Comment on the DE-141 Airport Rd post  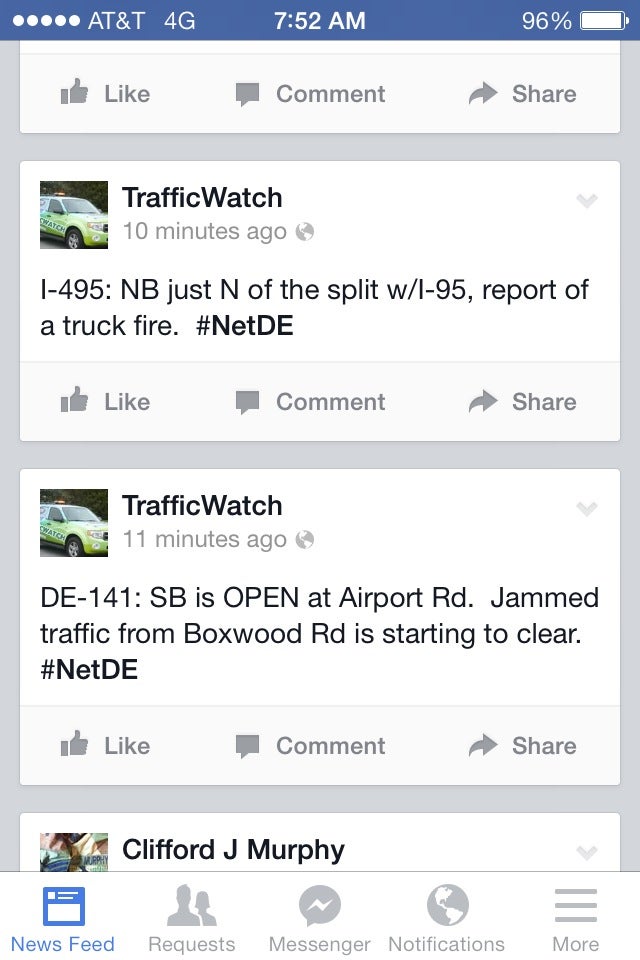pos(311,746)
